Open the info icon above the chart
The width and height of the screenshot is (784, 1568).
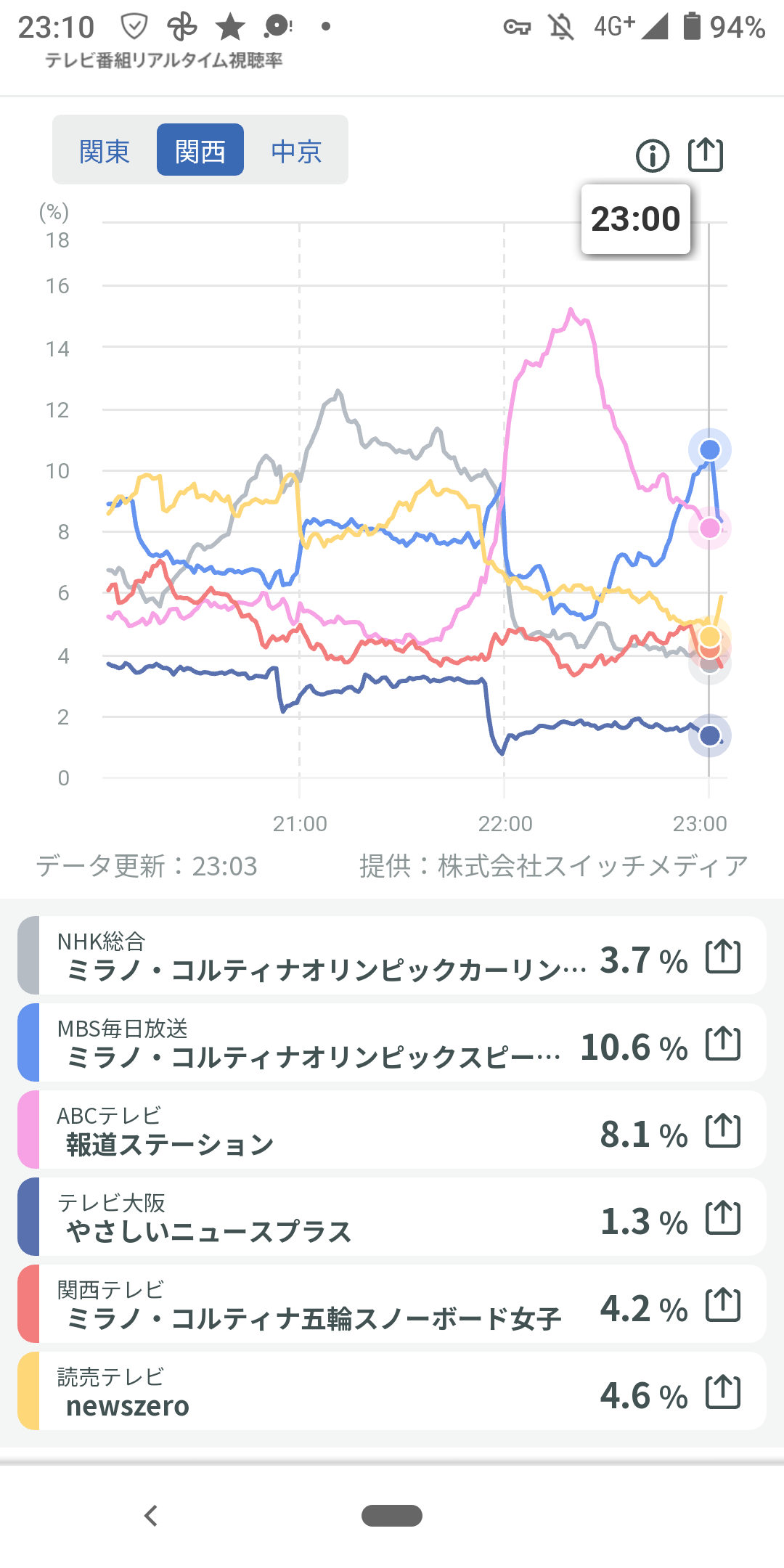(652, 155)
